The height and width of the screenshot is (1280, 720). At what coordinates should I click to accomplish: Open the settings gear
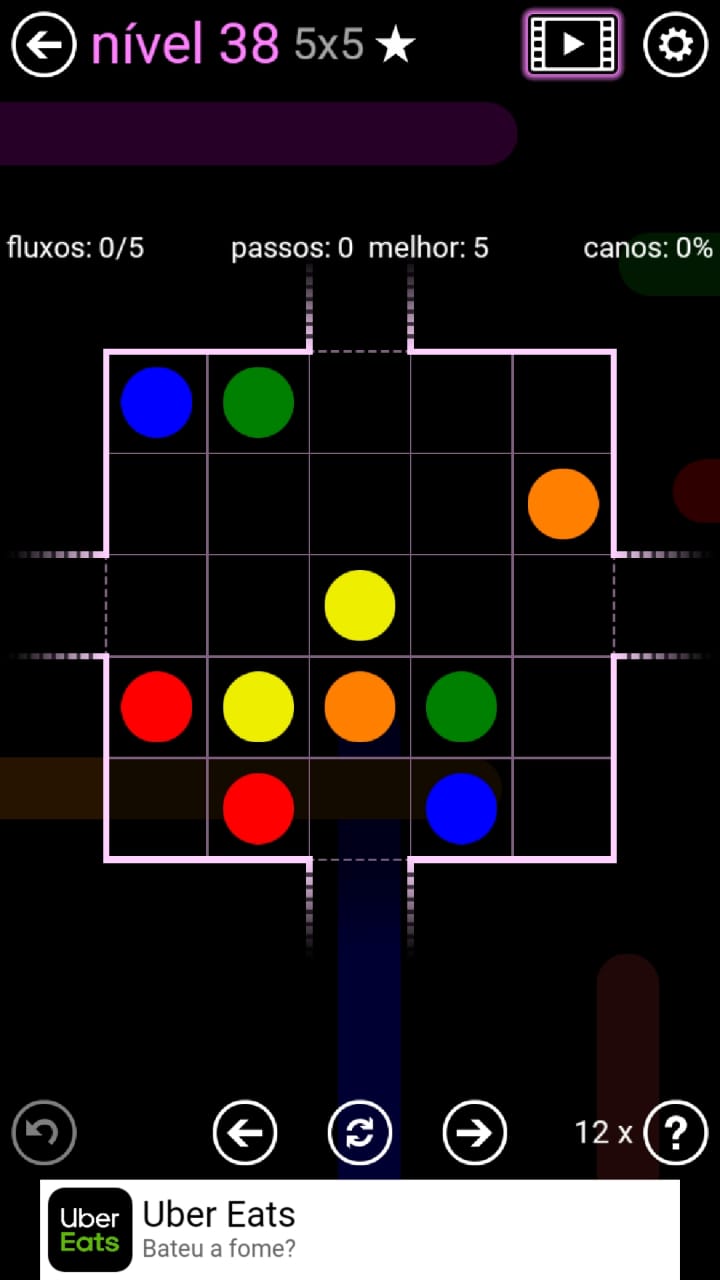pos(675,45)
